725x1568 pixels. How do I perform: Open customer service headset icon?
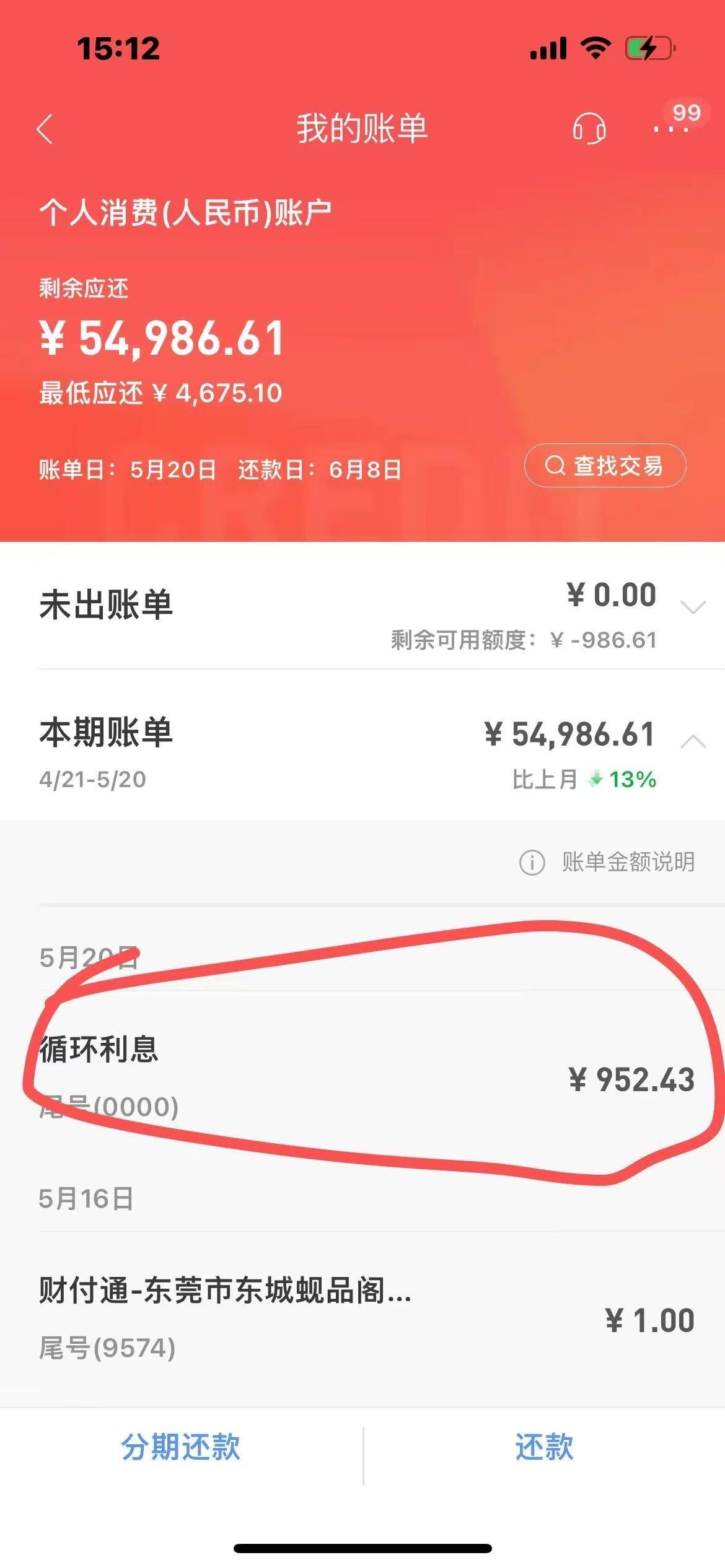click(589, 129)
